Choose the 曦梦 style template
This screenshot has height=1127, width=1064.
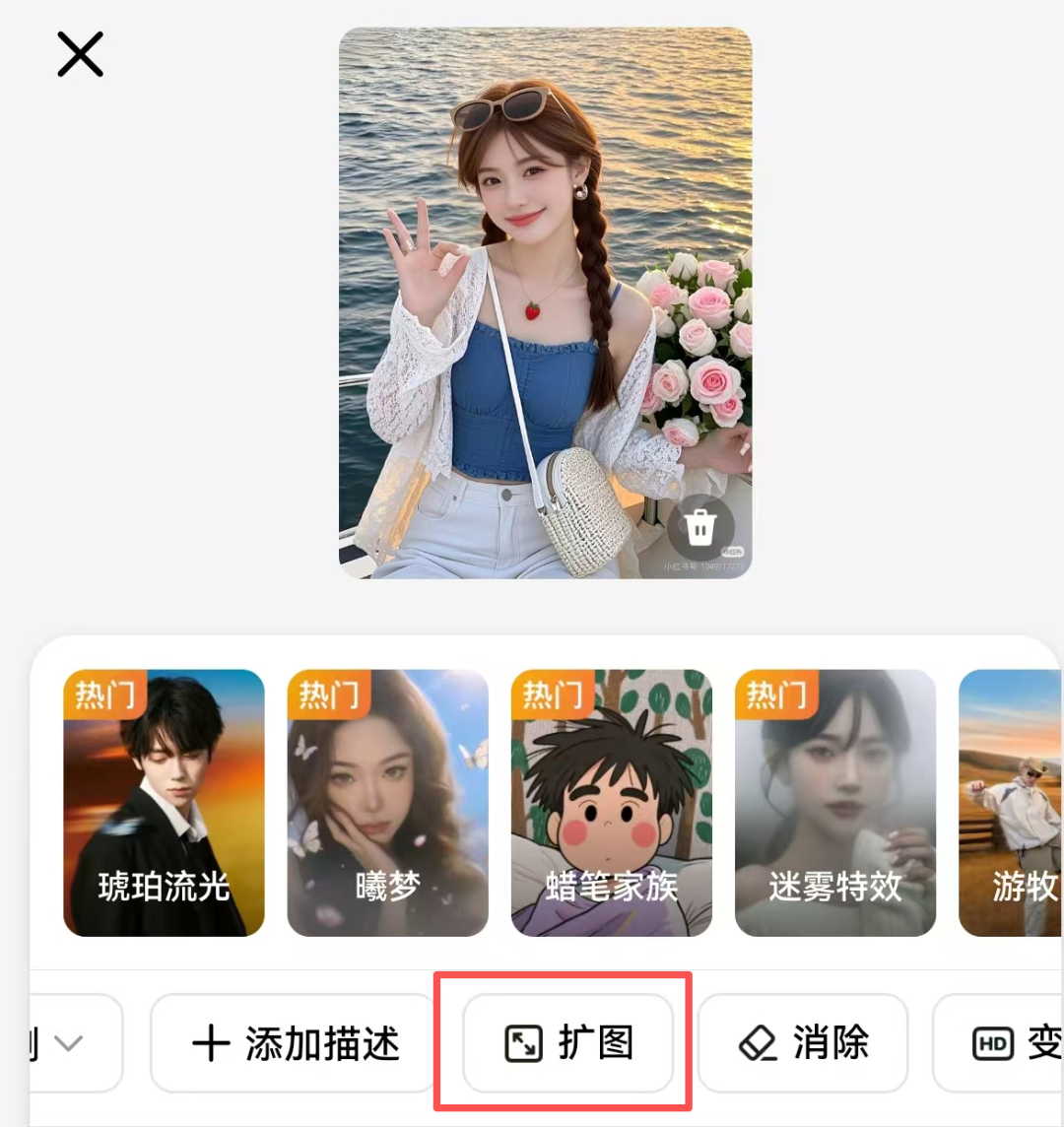pyautogui.click(x=387, y=803)
